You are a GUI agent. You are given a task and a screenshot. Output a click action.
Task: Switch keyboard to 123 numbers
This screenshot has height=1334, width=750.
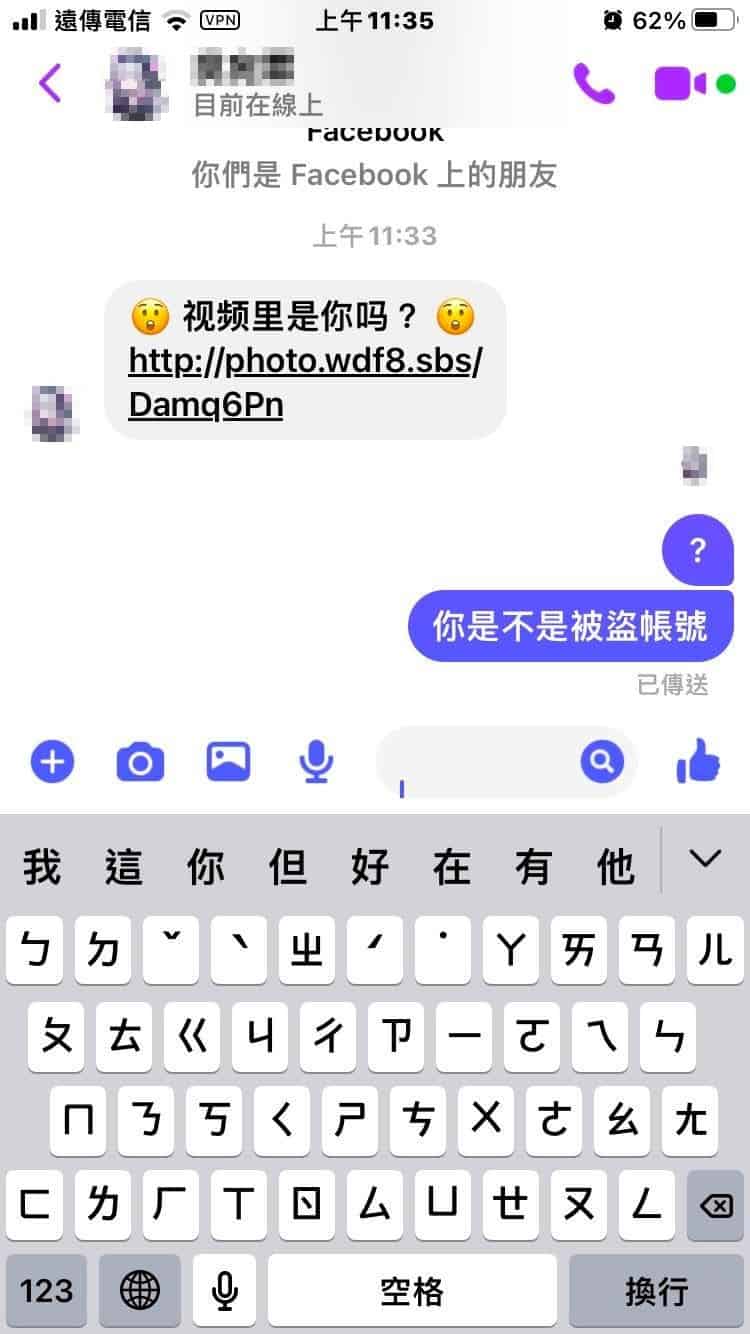46,1290
